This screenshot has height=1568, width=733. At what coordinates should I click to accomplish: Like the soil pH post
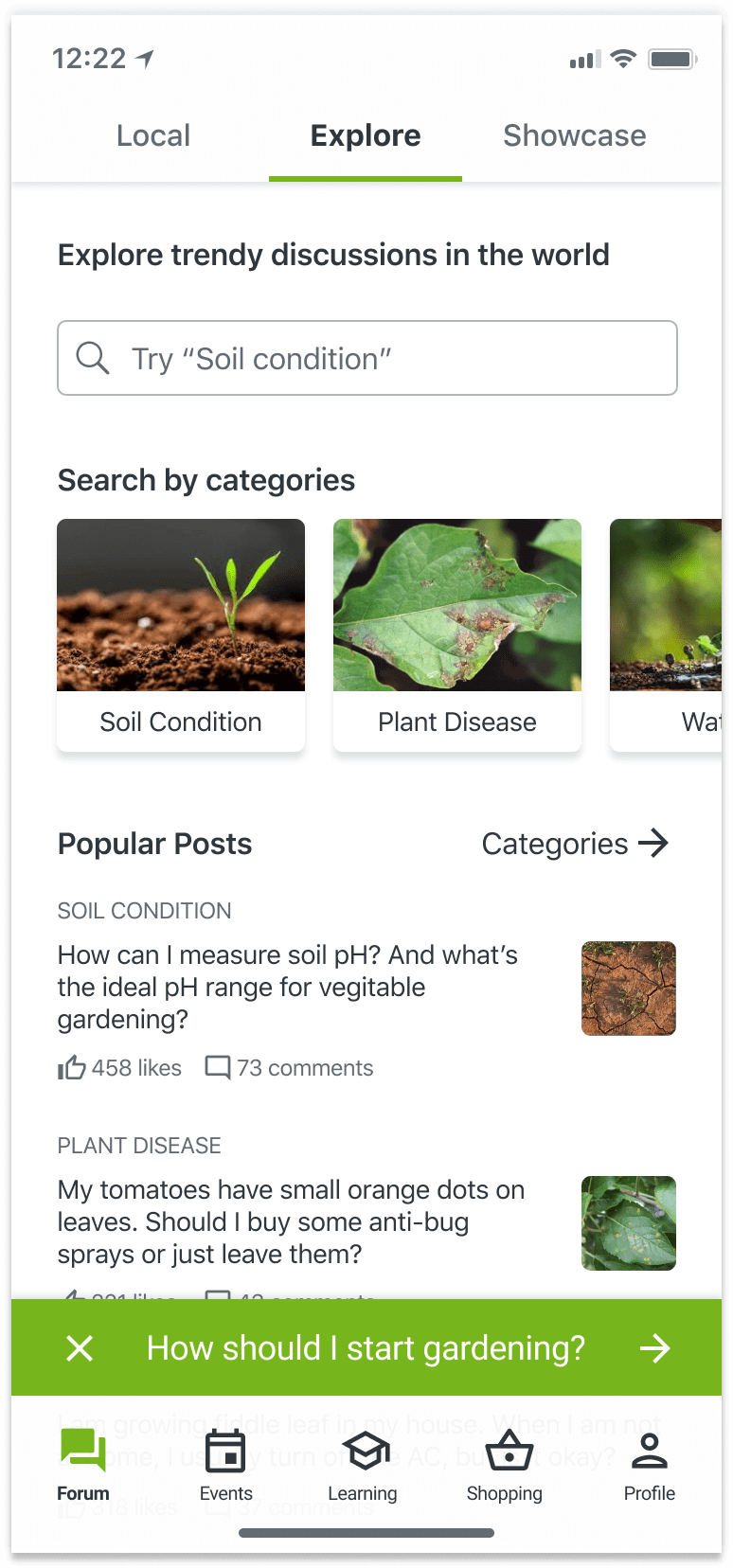point(119,1068)
